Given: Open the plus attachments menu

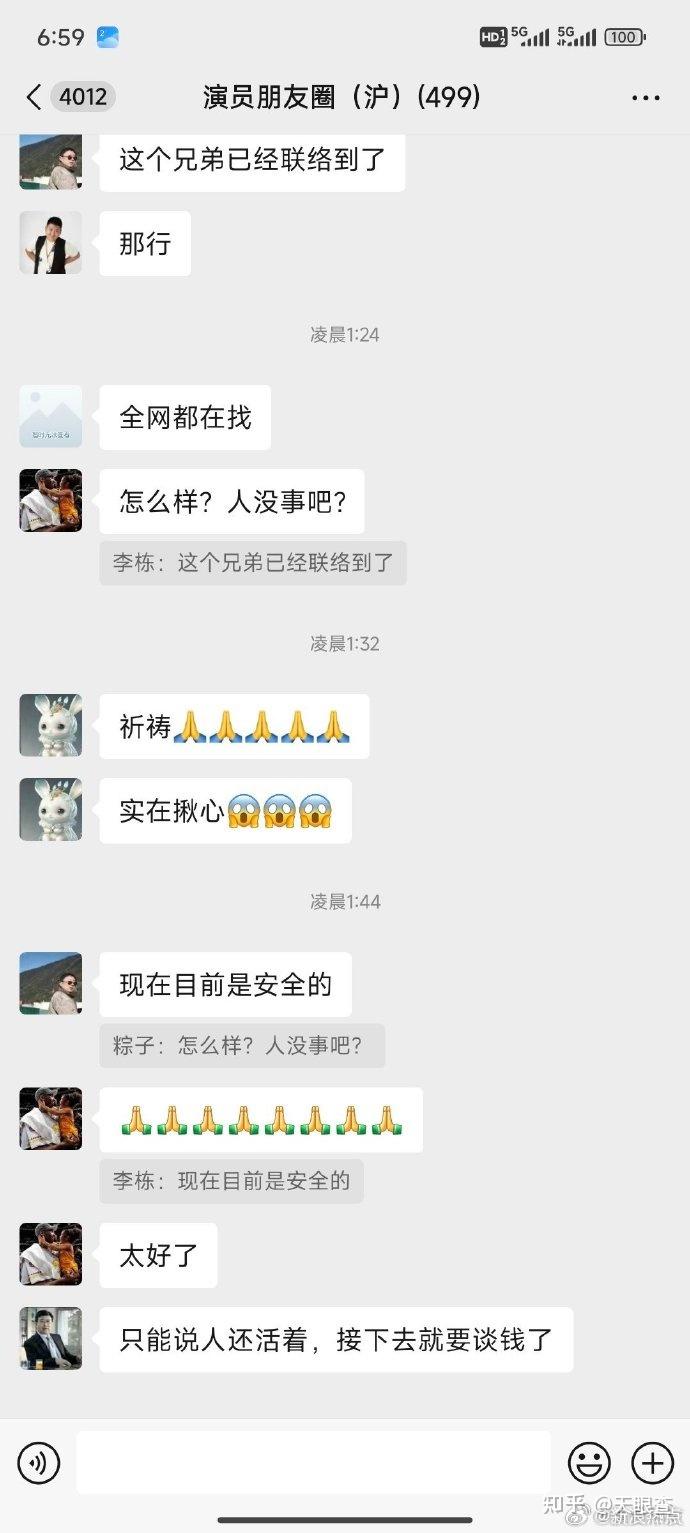Looking at the screenshot, I should pos(652,1464).
